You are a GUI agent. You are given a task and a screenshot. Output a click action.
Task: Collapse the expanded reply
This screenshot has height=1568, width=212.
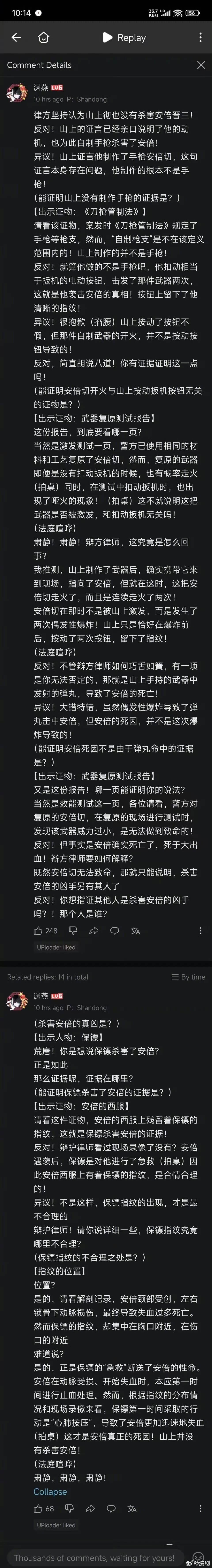point(50,1491)
